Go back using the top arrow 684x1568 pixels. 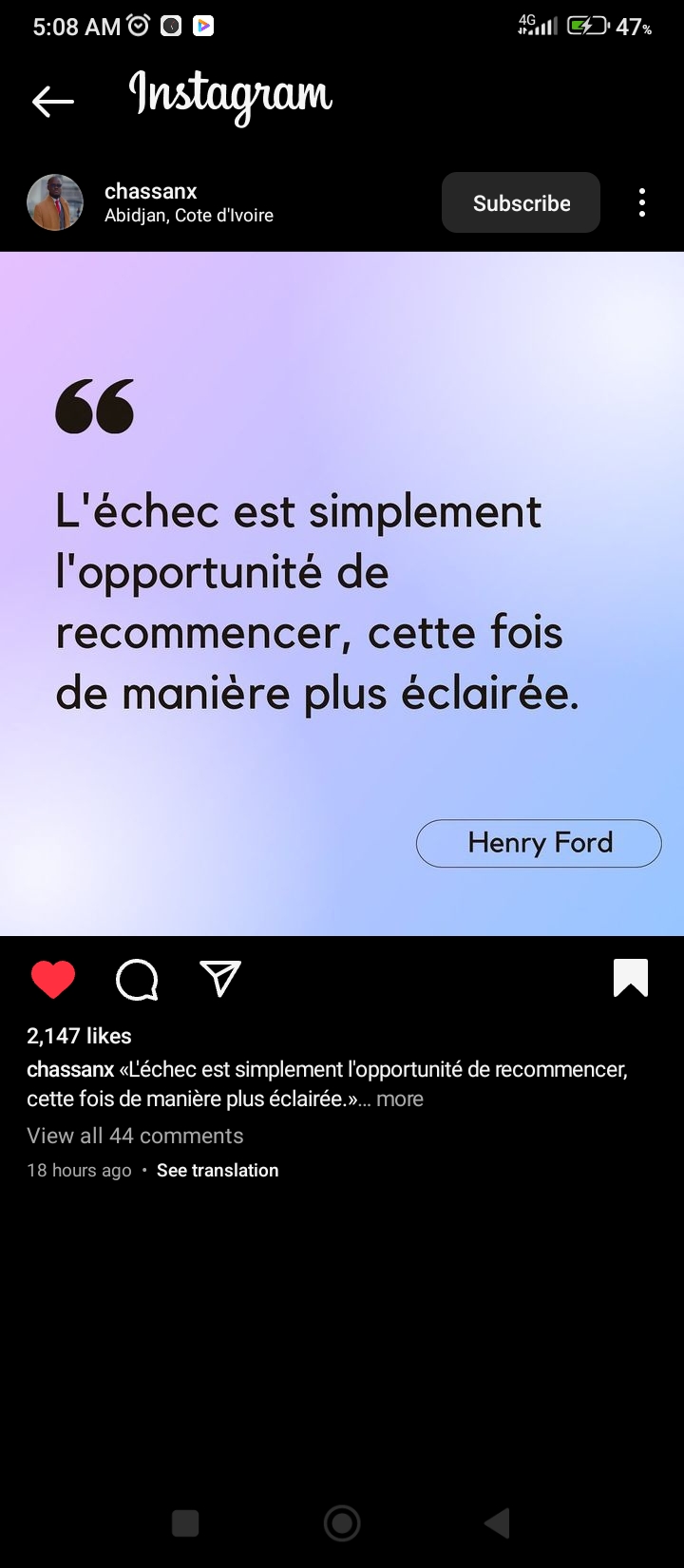point(52,101)
